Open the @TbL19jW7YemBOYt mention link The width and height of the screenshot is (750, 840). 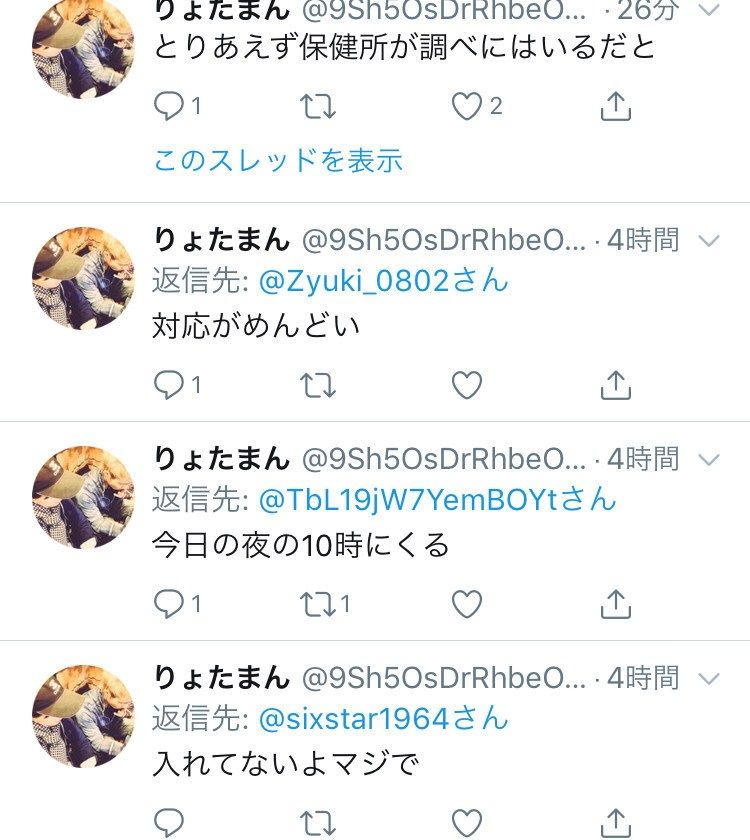(x=437, y=499)
